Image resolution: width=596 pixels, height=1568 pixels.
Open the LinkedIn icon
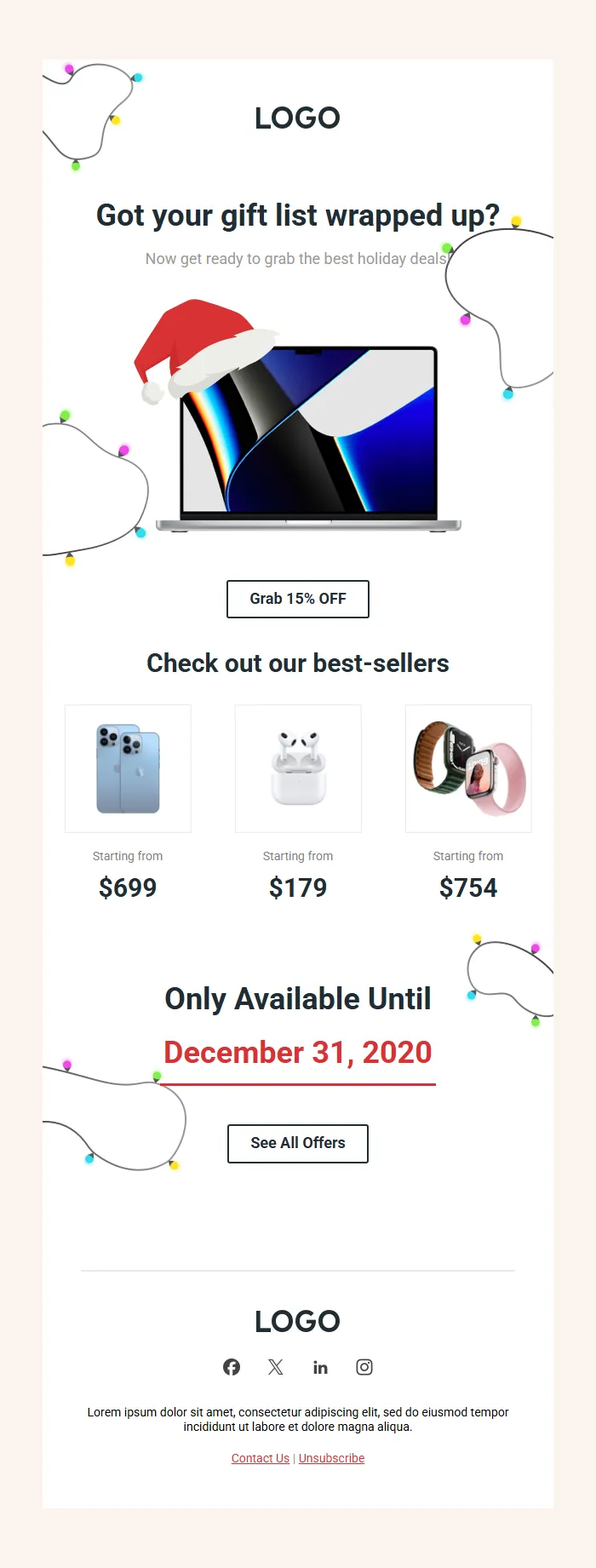pos(320,1367)
